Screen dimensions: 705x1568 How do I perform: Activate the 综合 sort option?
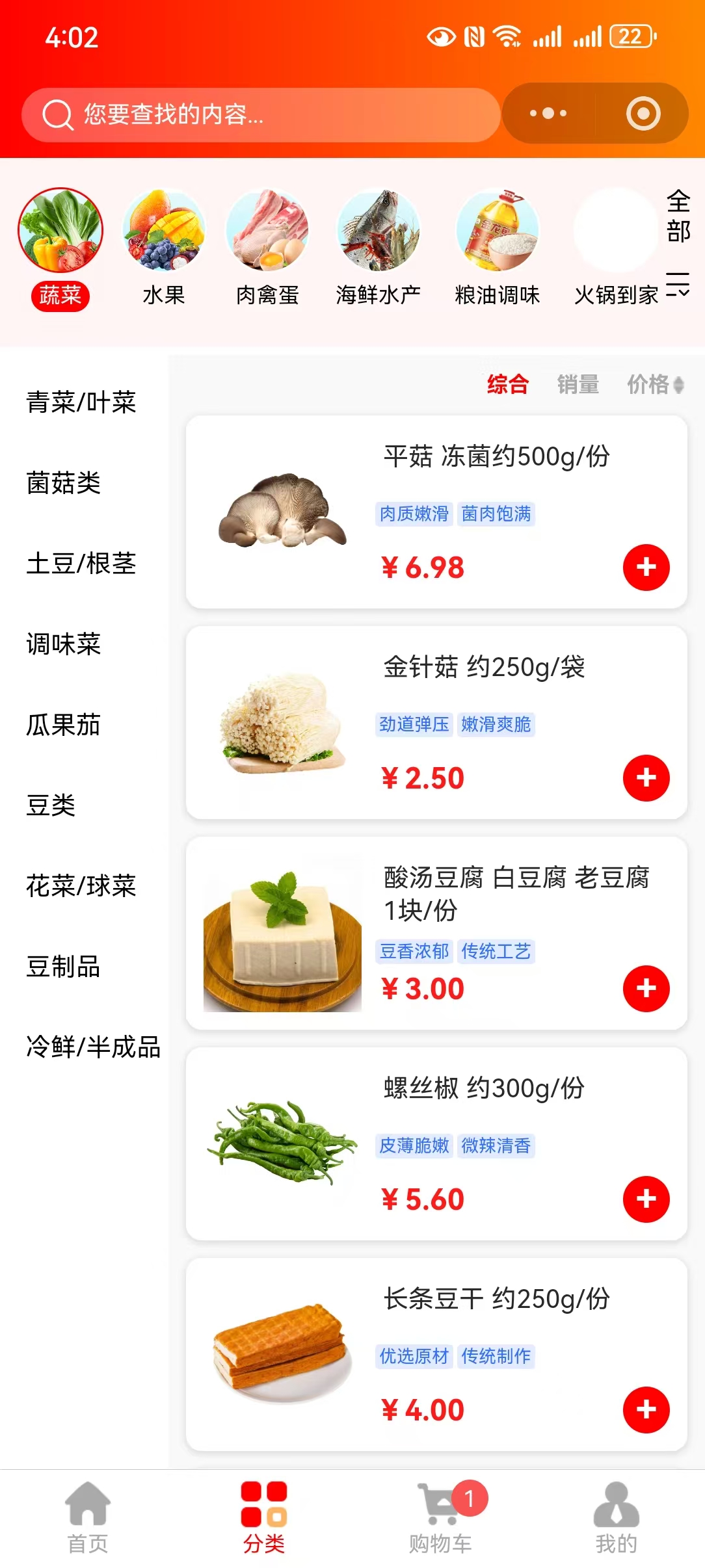coord(508,384)
